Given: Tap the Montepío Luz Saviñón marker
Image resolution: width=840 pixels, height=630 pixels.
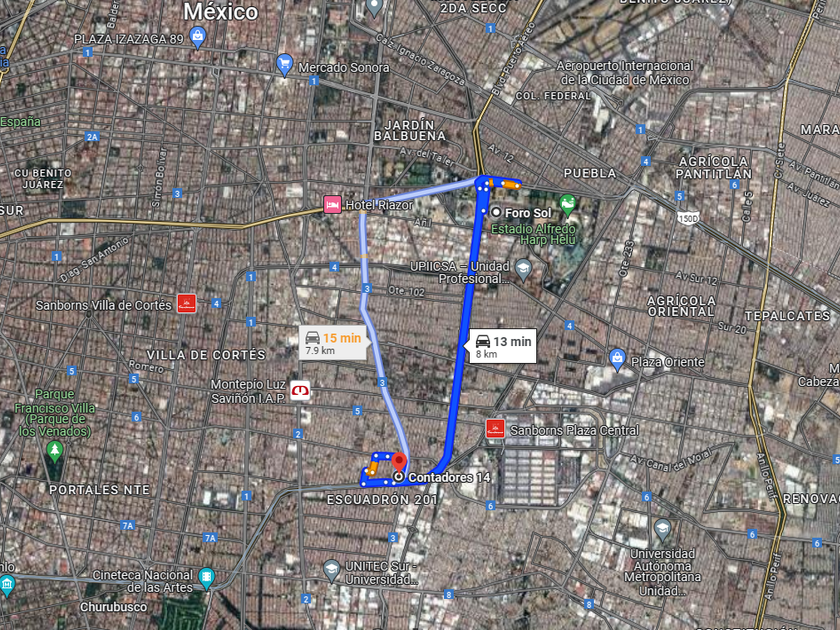Looking at the screenshot, I should [300, 390].
